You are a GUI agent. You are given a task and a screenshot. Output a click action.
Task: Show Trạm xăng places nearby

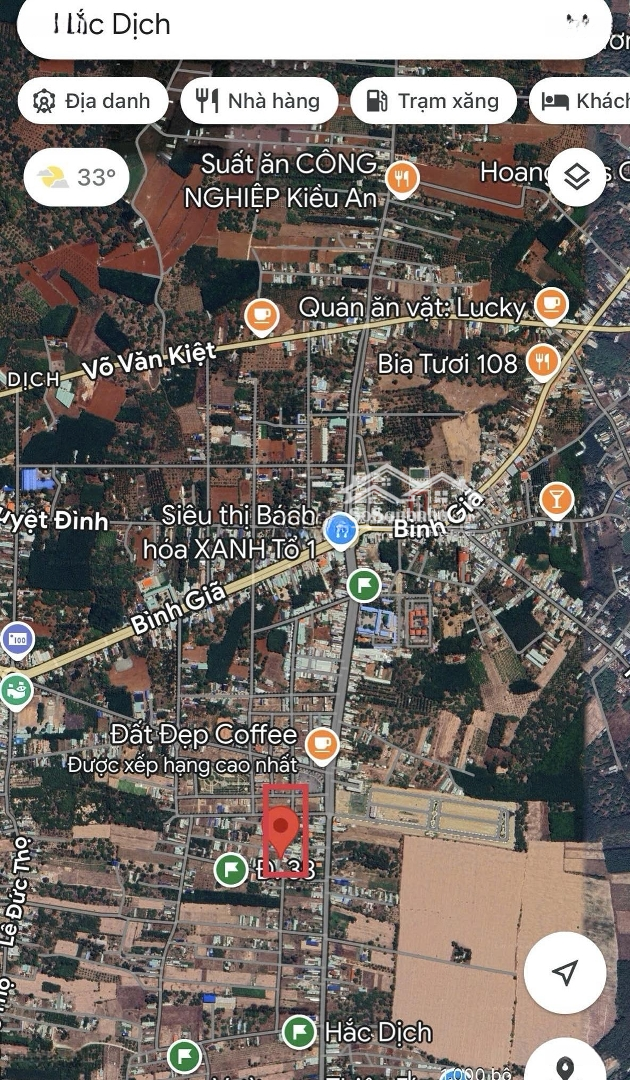[433, 101]
